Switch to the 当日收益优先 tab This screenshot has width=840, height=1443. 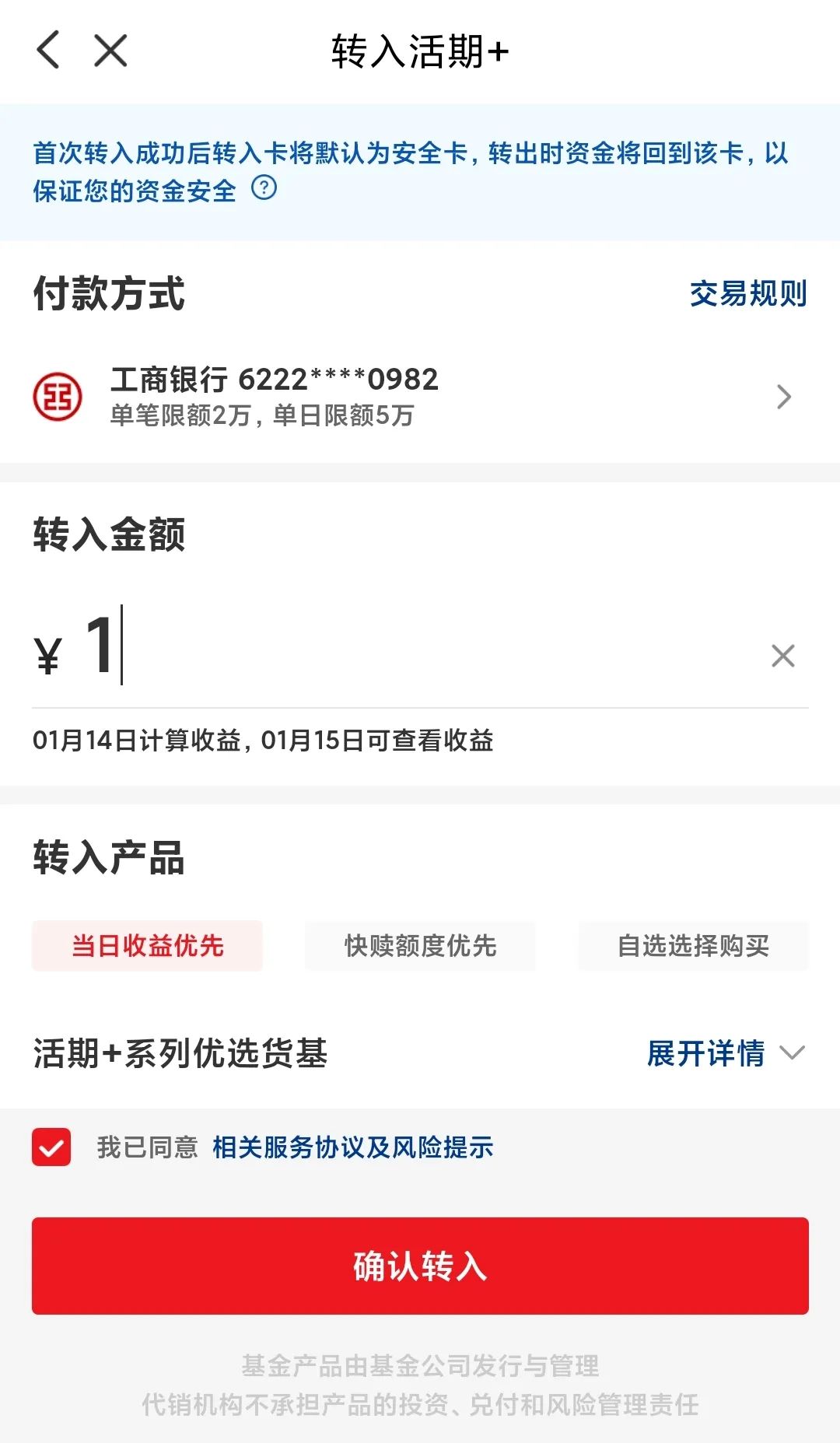pos(147,946)
